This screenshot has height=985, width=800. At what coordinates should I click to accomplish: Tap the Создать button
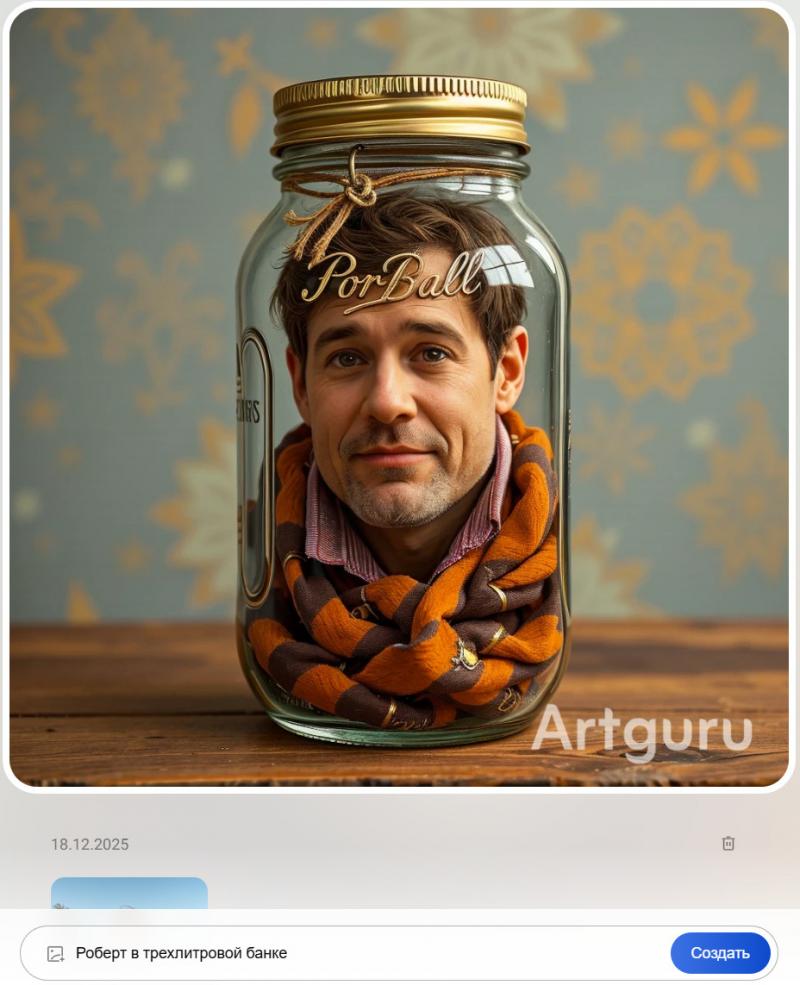[720, 953]
